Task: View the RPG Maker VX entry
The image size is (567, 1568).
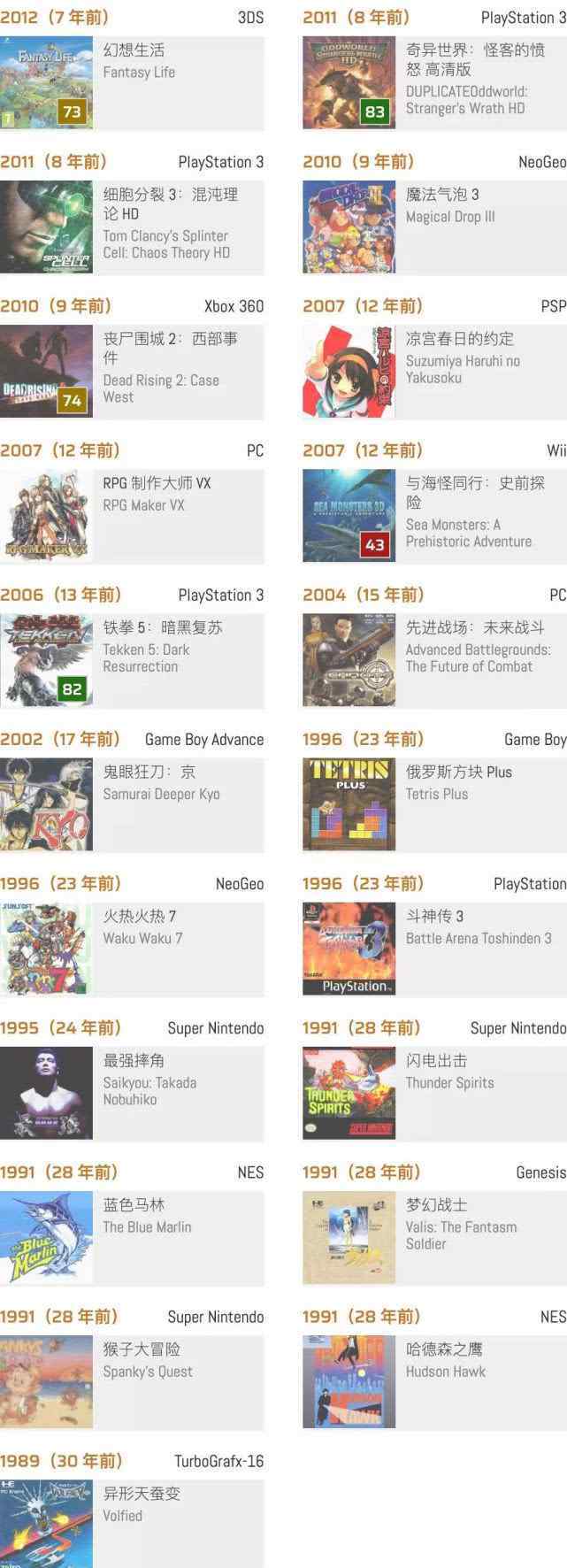Action: pos(133,515)
